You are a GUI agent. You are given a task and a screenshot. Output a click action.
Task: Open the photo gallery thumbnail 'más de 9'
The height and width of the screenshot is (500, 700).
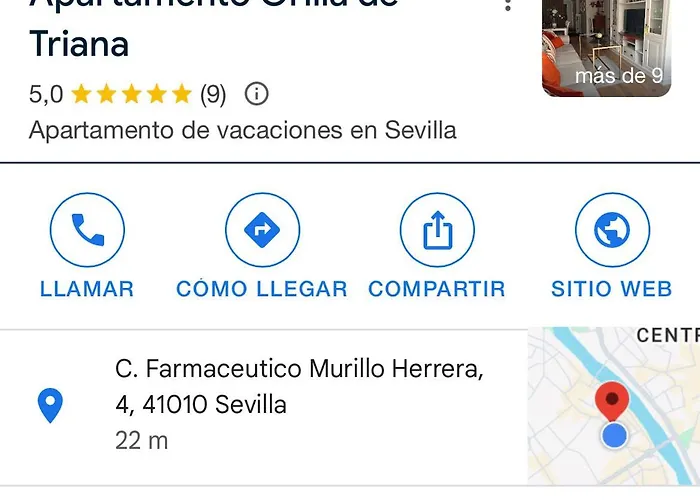pyautogui.click(x=605, y=48)
